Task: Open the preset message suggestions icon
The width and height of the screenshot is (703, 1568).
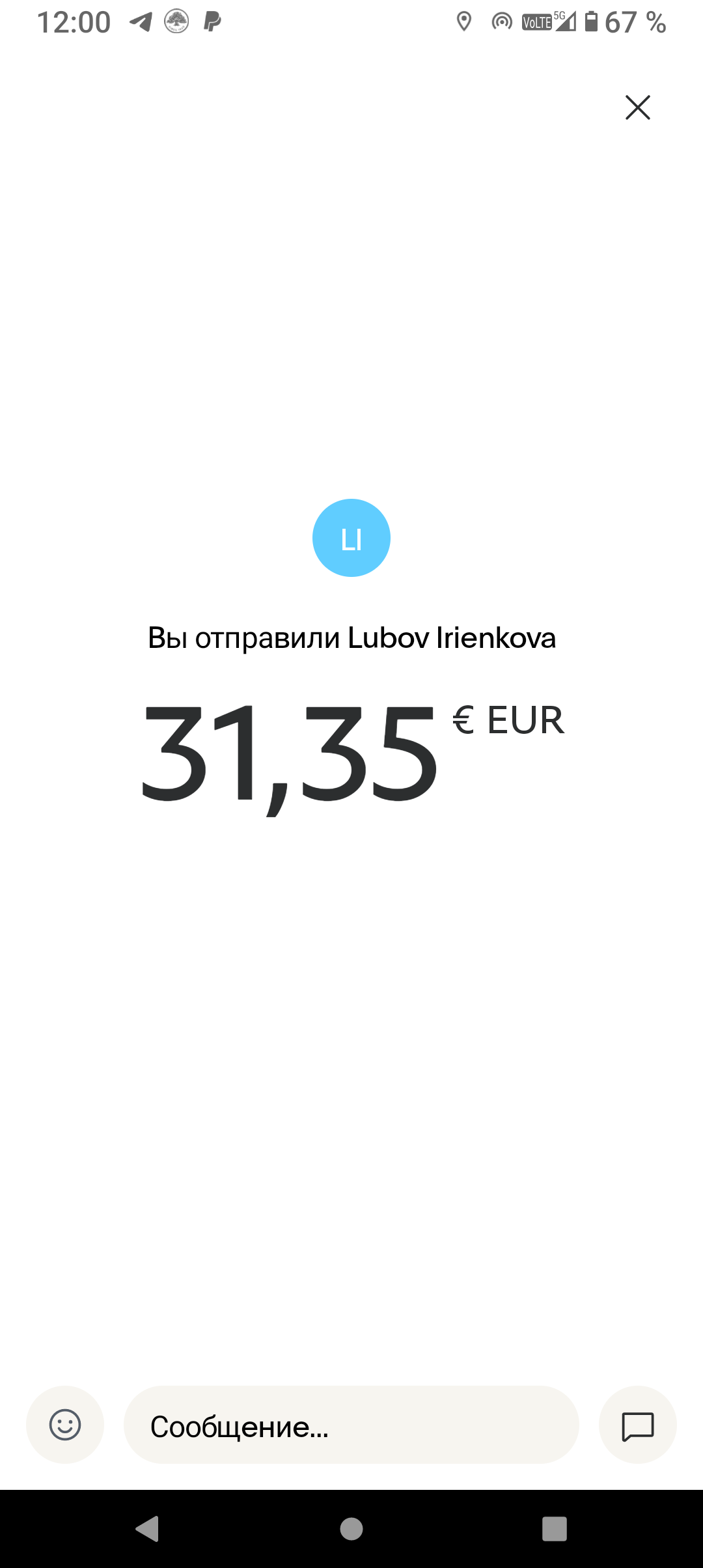Action: pyautogui.click(x=638, y=1425)
